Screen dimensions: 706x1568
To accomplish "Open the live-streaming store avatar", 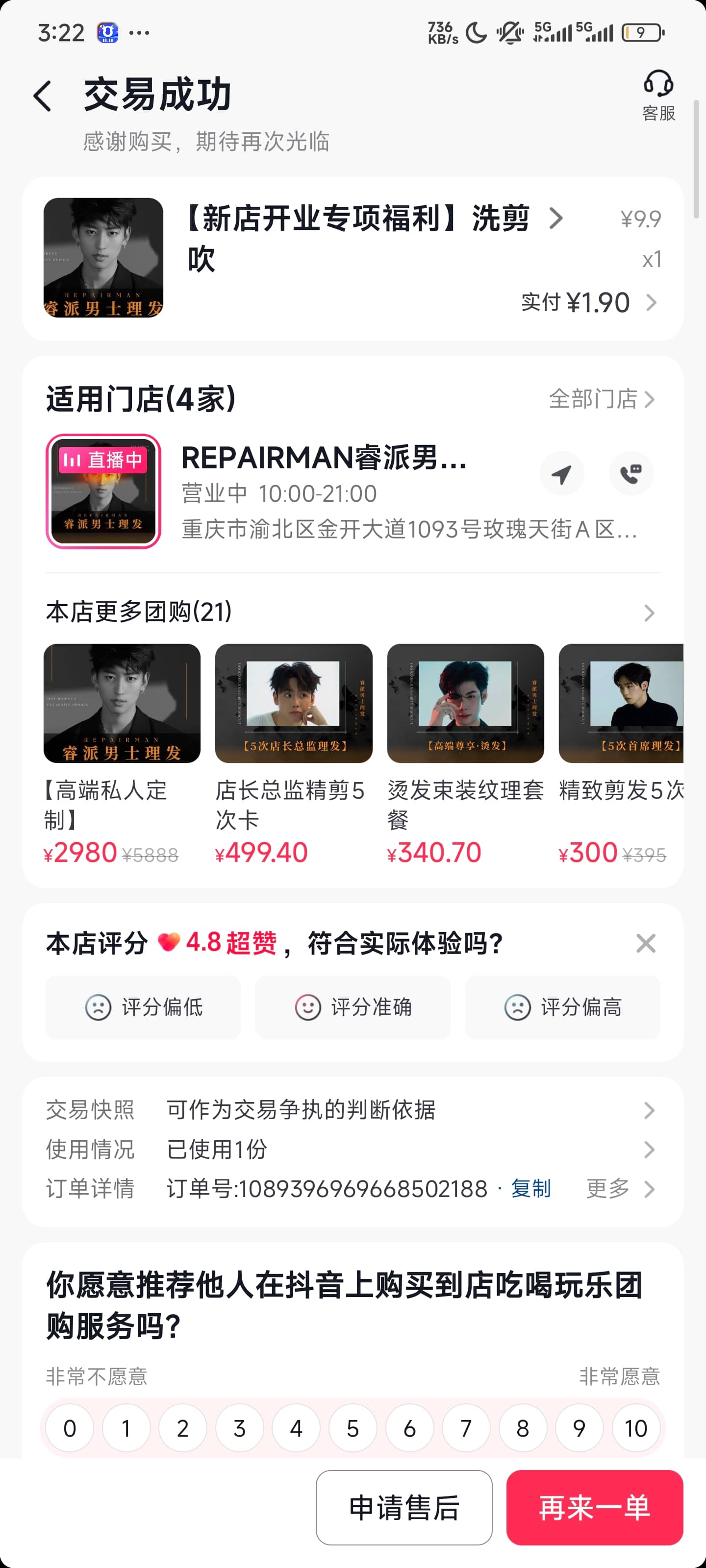I will coord(103,491).
